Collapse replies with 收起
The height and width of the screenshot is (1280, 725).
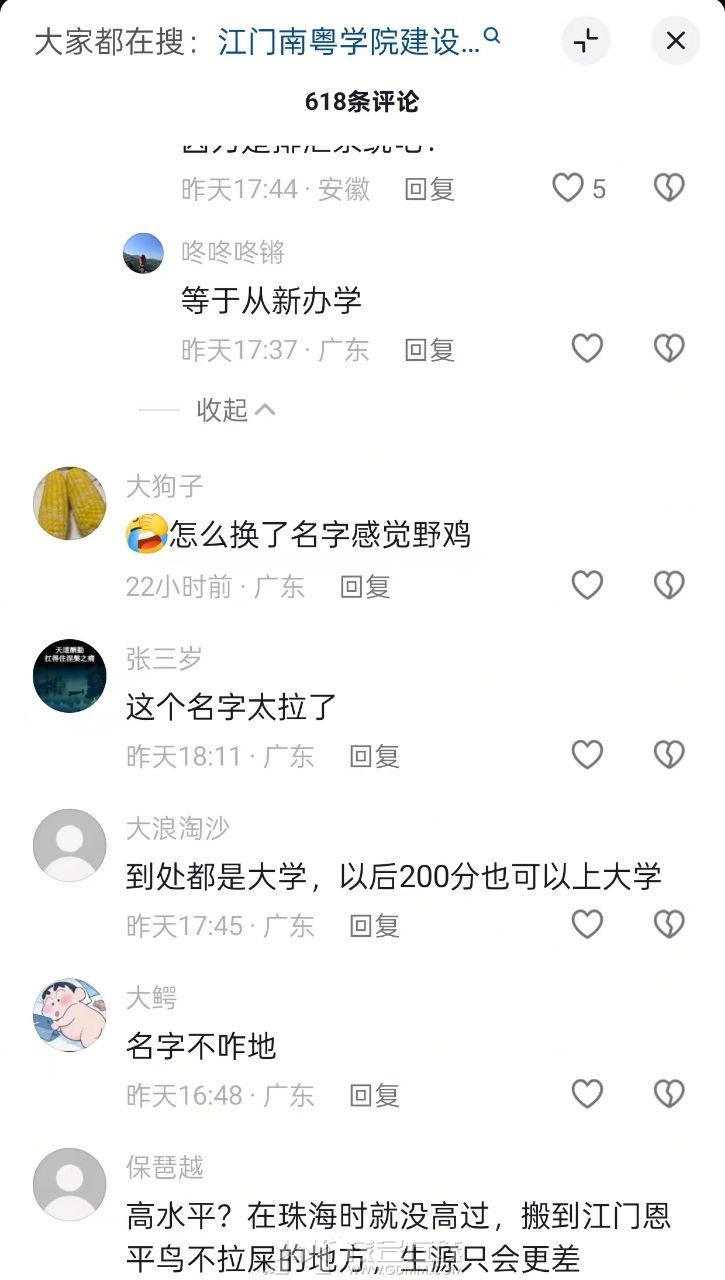(236, 409)
